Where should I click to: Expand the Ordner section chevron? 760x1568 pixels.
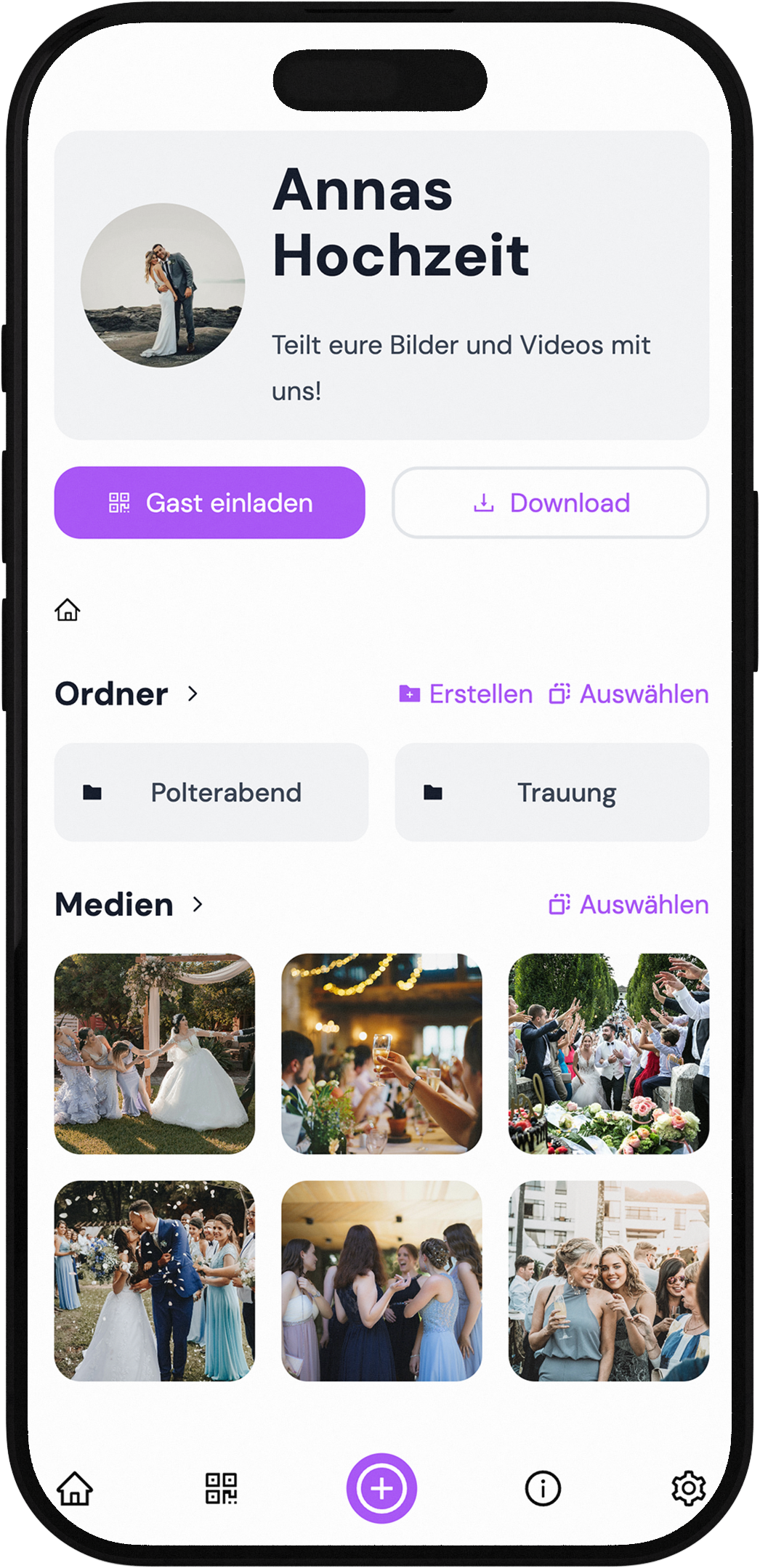click(193, 694)
